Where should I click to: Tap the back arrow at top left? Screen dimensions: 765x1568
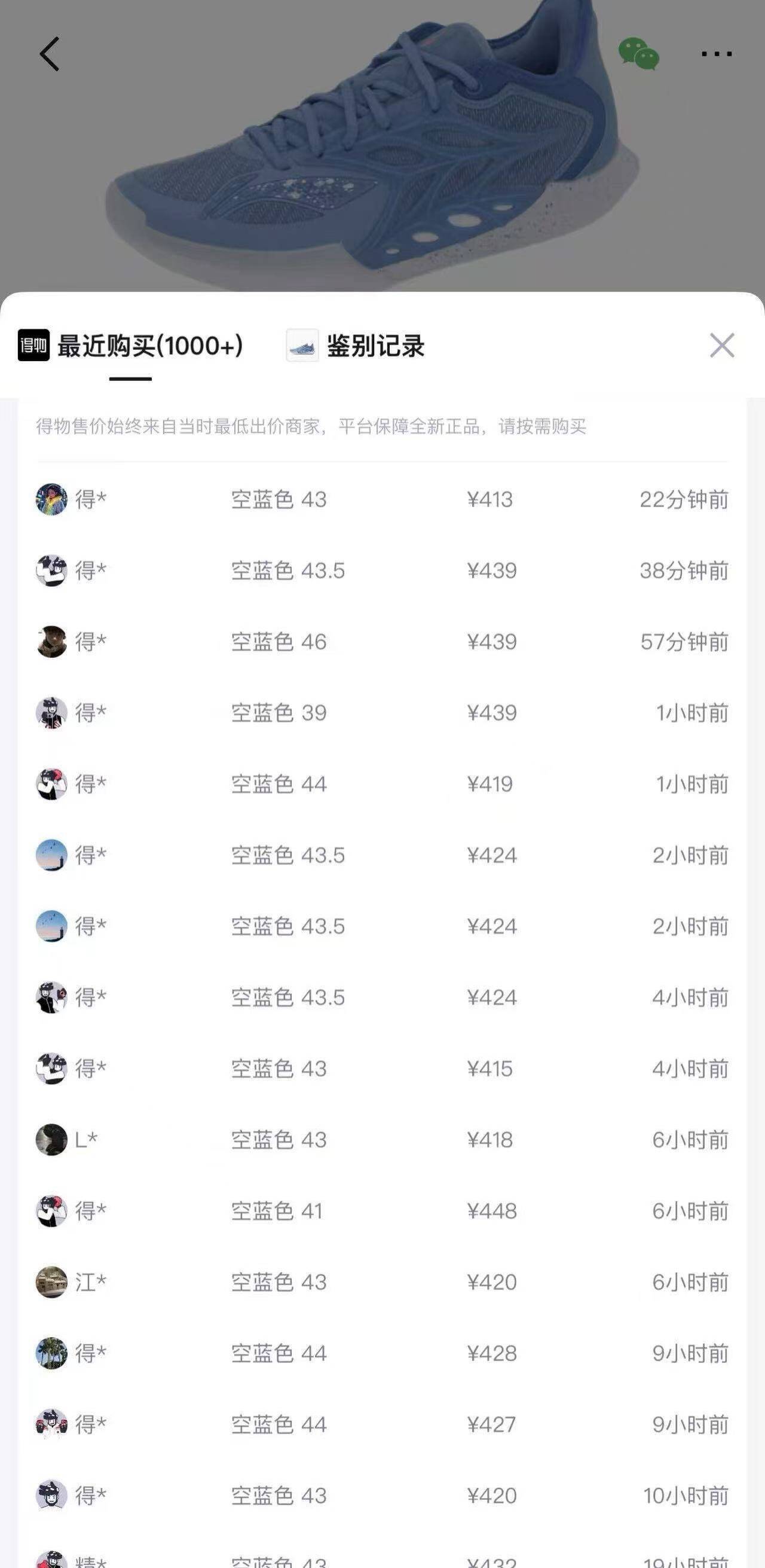(x=50, y=54)
